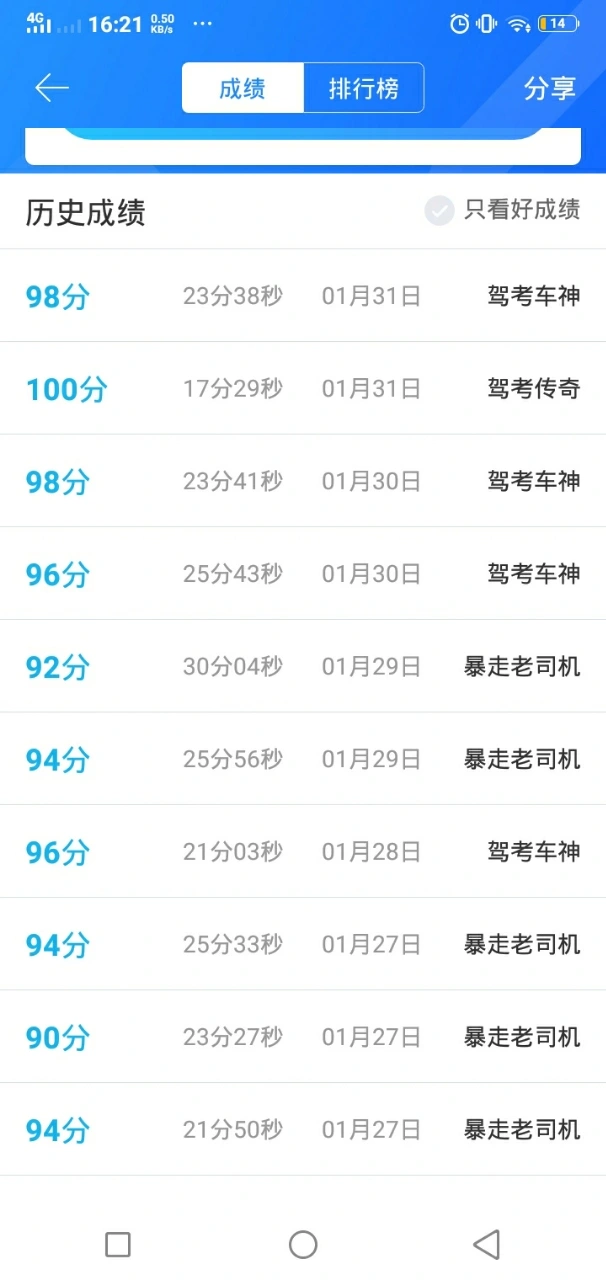Switch to the 排行榜 tab

click(x=364, y=88)
